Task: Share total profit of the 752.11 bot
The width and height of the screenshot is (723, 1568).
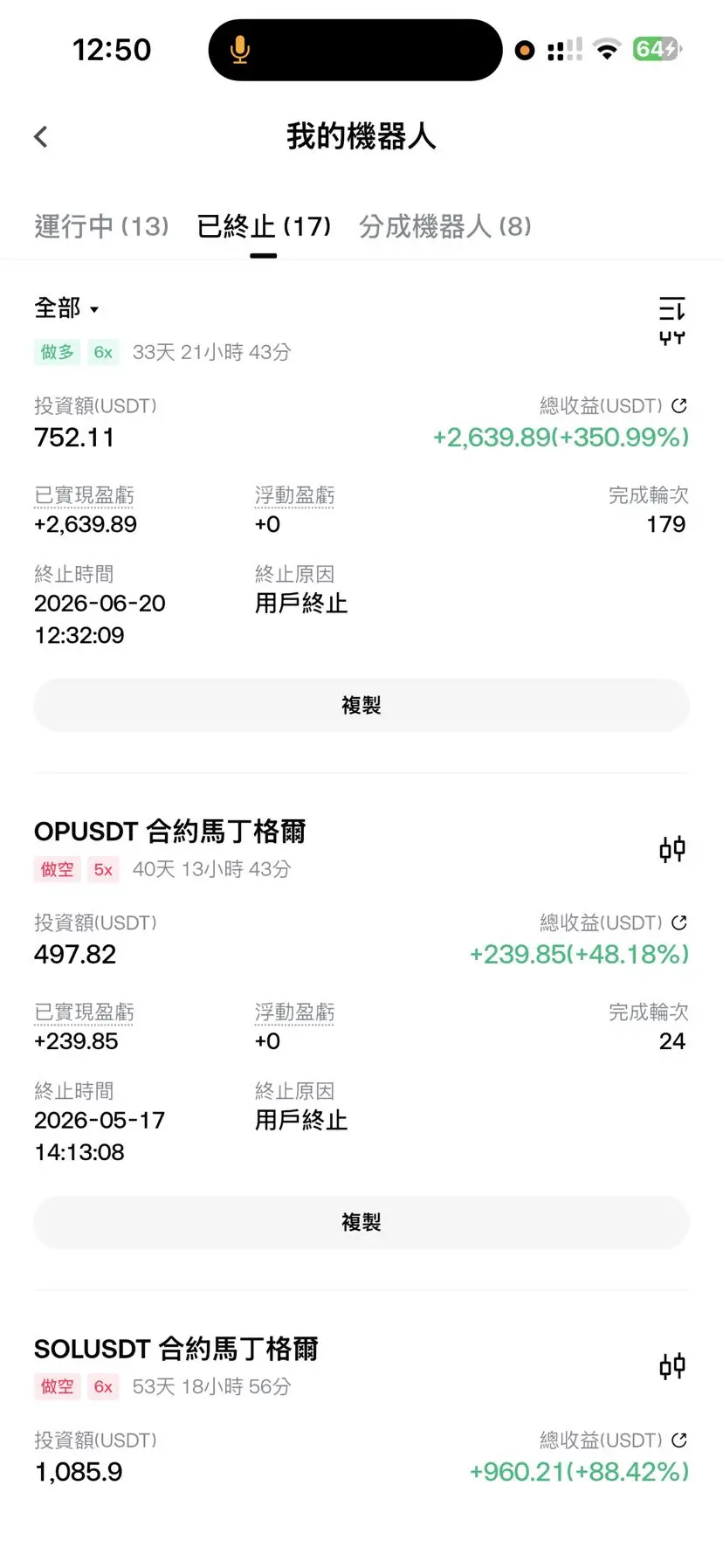Action: tap(679, 405)
